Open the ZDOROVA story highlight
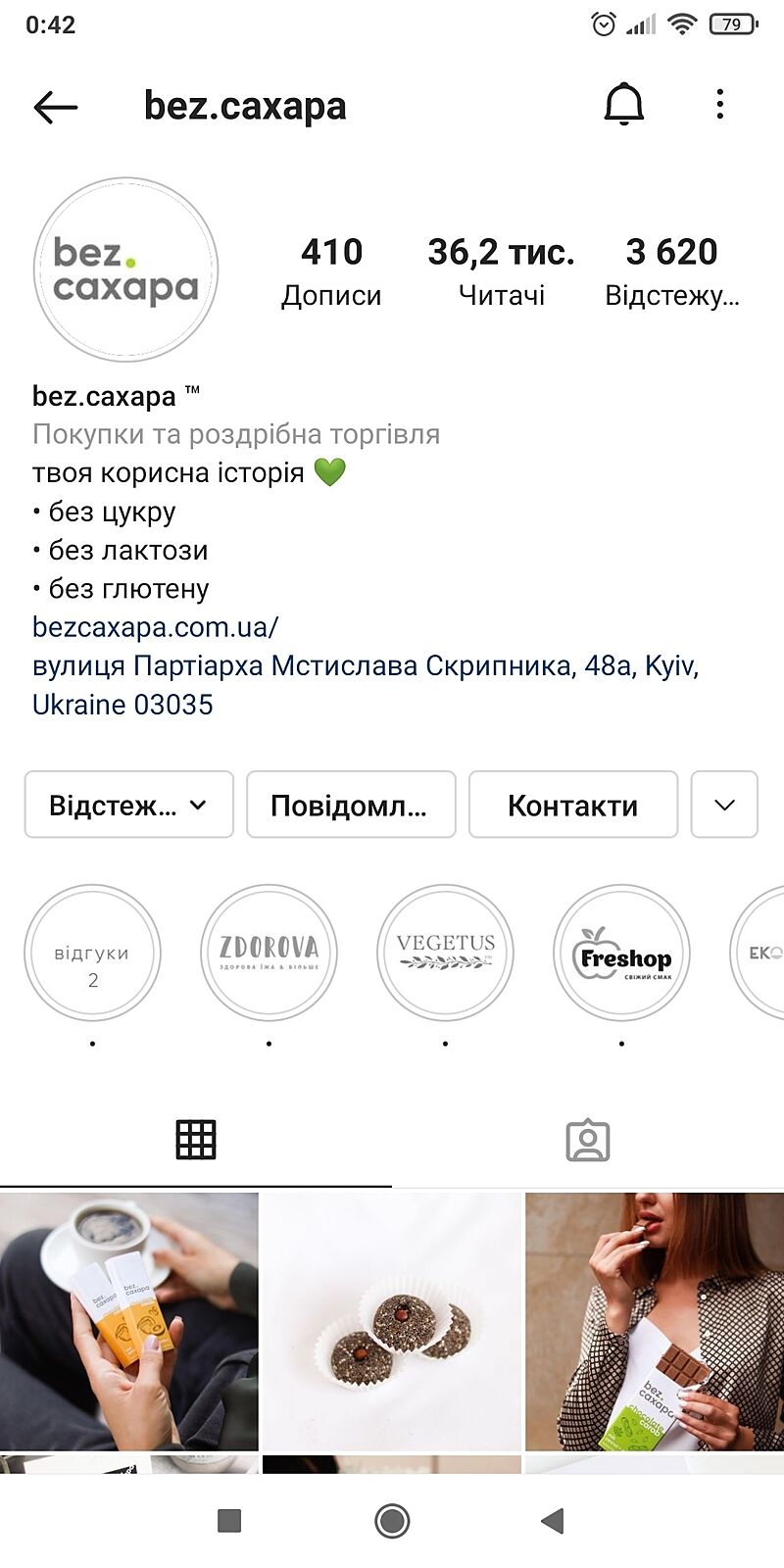The height and width of the screenshot is (1568, 784). pyautogui.click(x=269, y=953)
